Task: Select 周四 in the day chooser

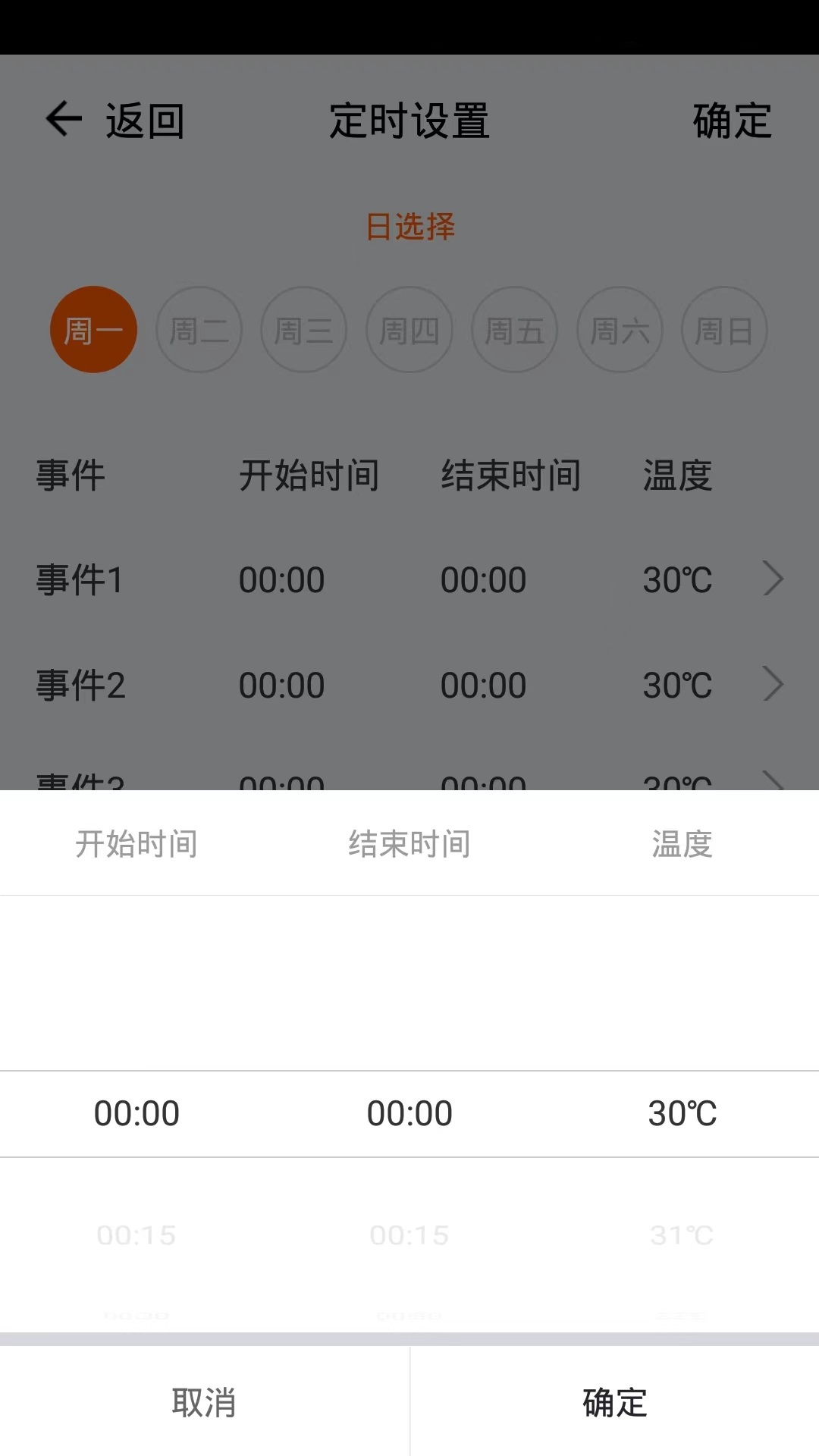Action: click(x=409, y=329)
